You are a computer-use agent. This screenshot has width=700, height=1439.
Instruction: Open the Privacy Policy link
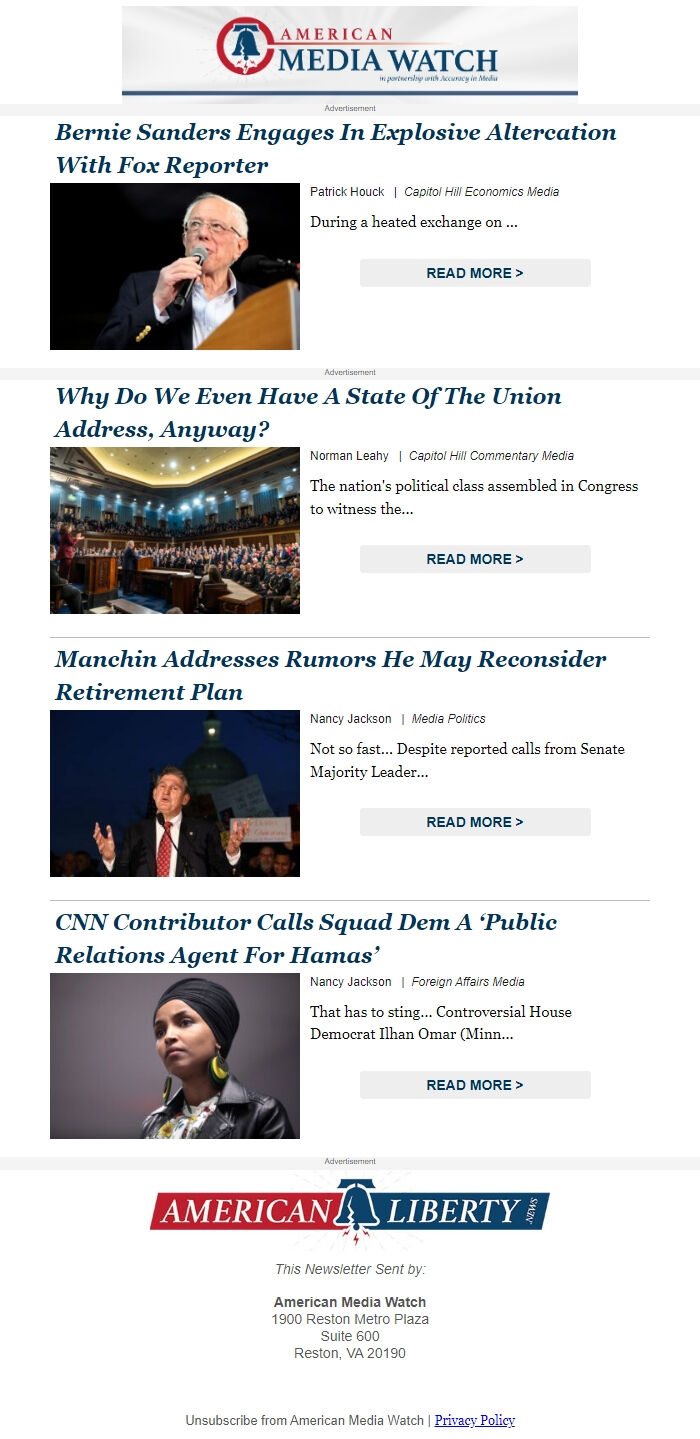coord(474,1420)
